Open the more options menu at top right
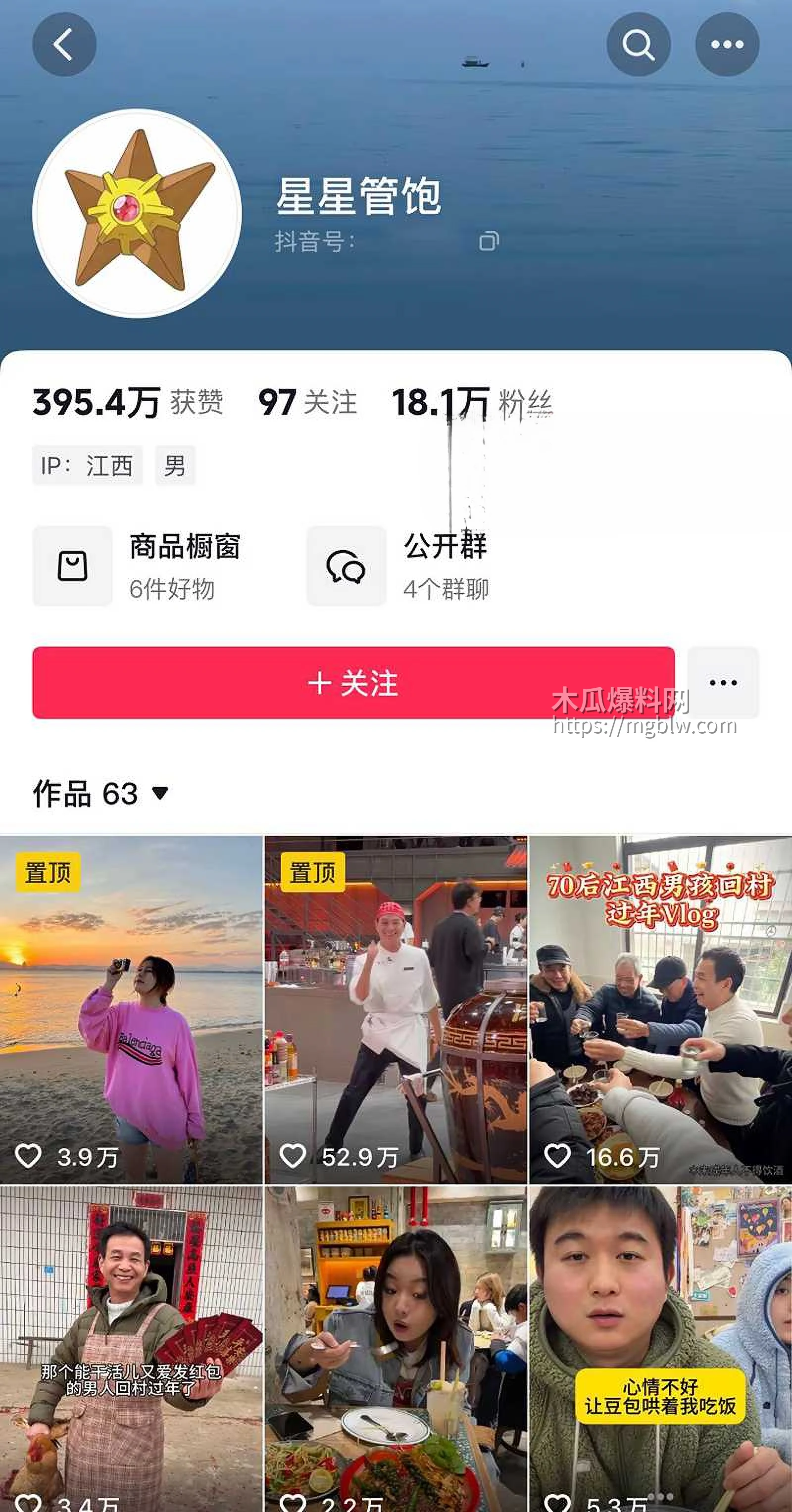This screenshot has width=792, height=1512. [x=727, y=44]
